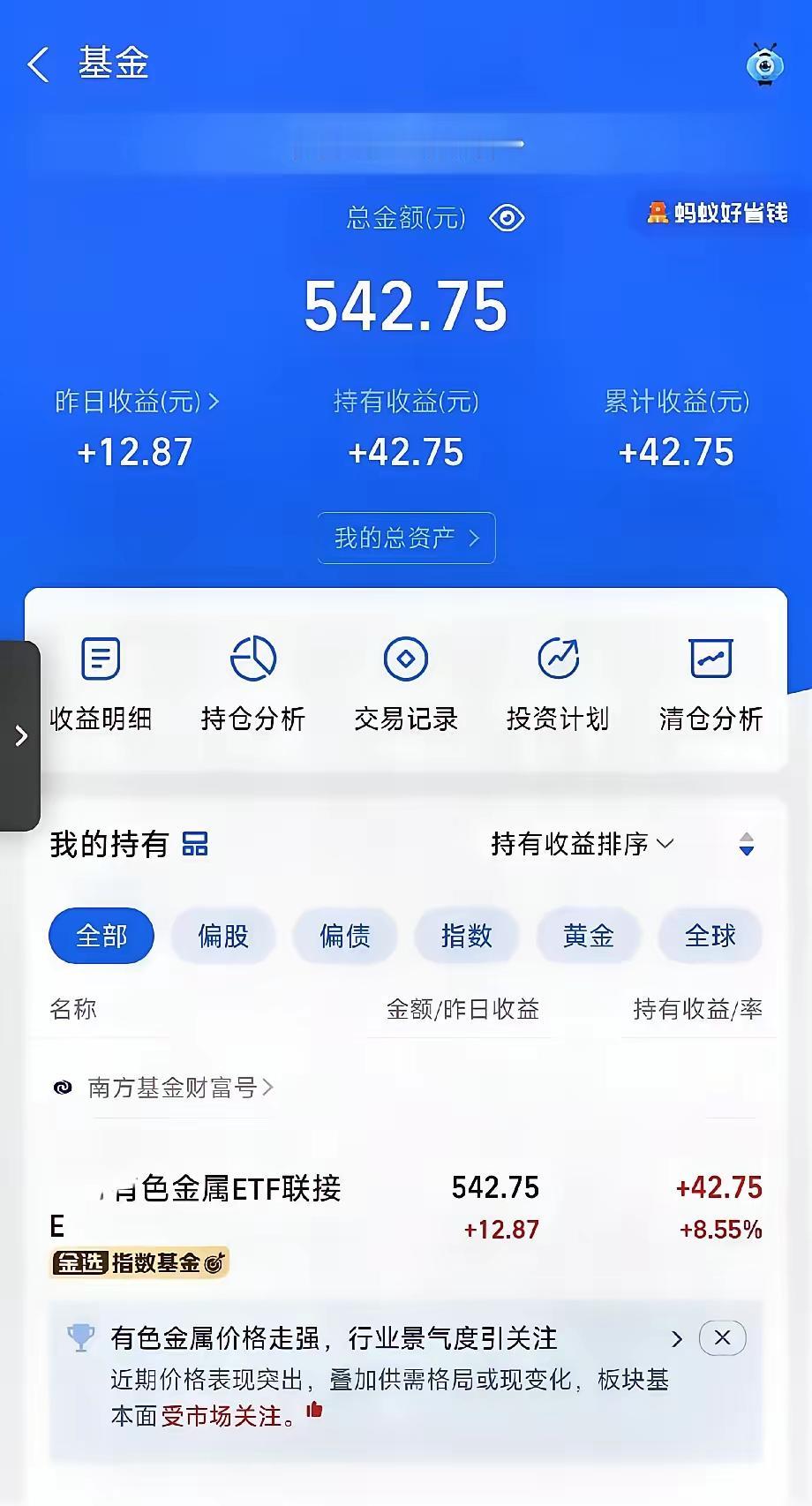This screenshot has width=812, height=1506.
Task: Open 我的总资产 total assets page
Action: 405,538
